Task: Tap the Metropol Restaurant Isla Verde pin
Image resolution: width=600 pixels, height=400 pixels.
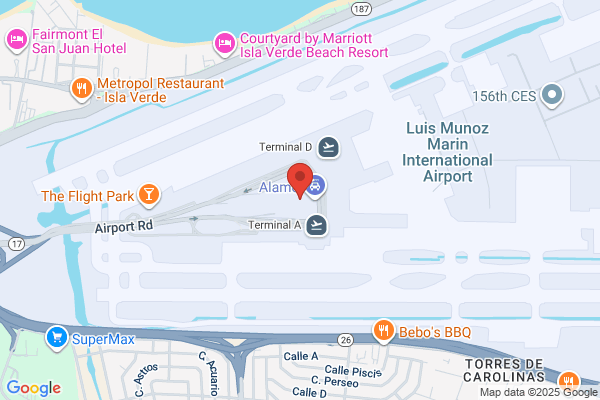Action: pos(82,89)
